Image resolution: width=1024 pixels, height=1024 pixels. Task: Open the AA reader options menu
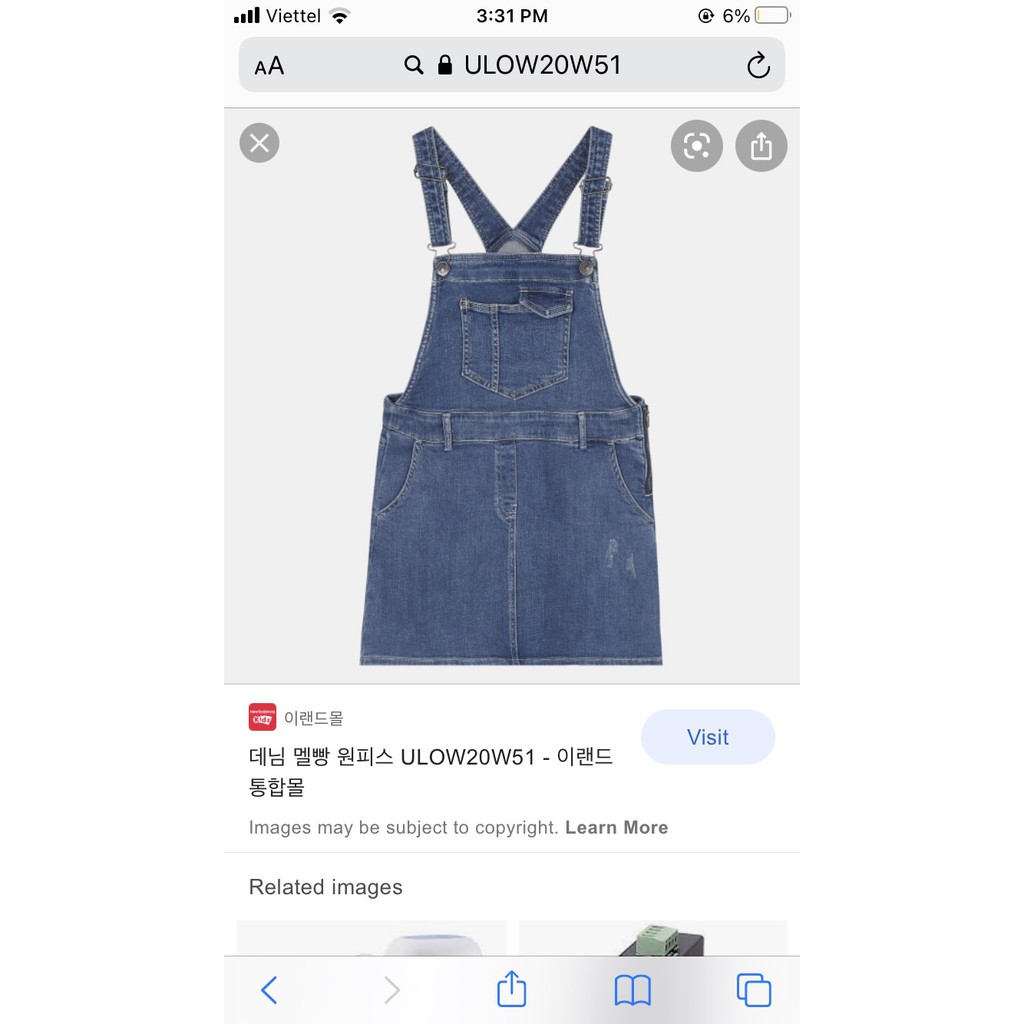[x=269, y=66]
